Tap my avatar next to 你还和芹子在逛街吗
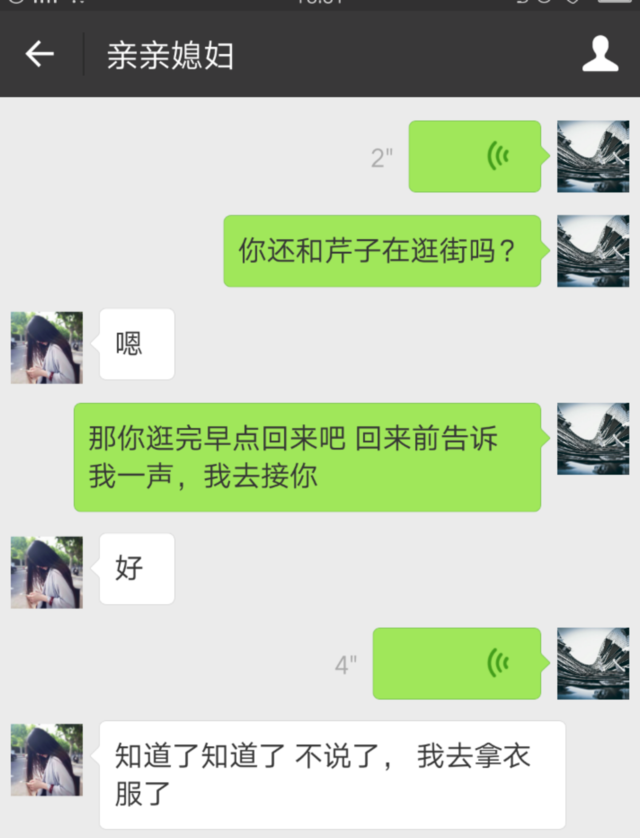Screen dimensions: 640x838 tap(592, 251)
